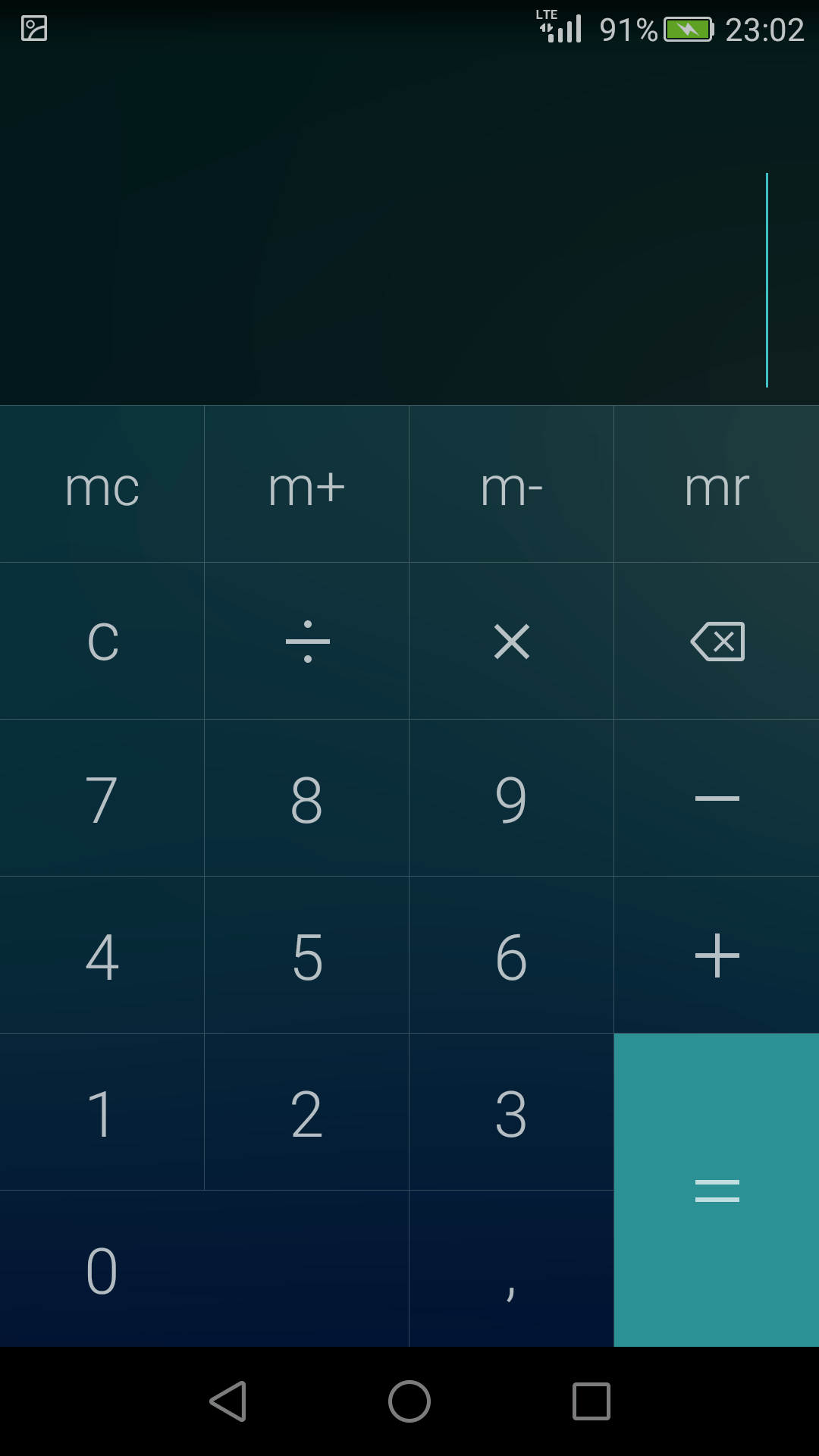
Task: Go to the home screen
Action: (409, 1401)
